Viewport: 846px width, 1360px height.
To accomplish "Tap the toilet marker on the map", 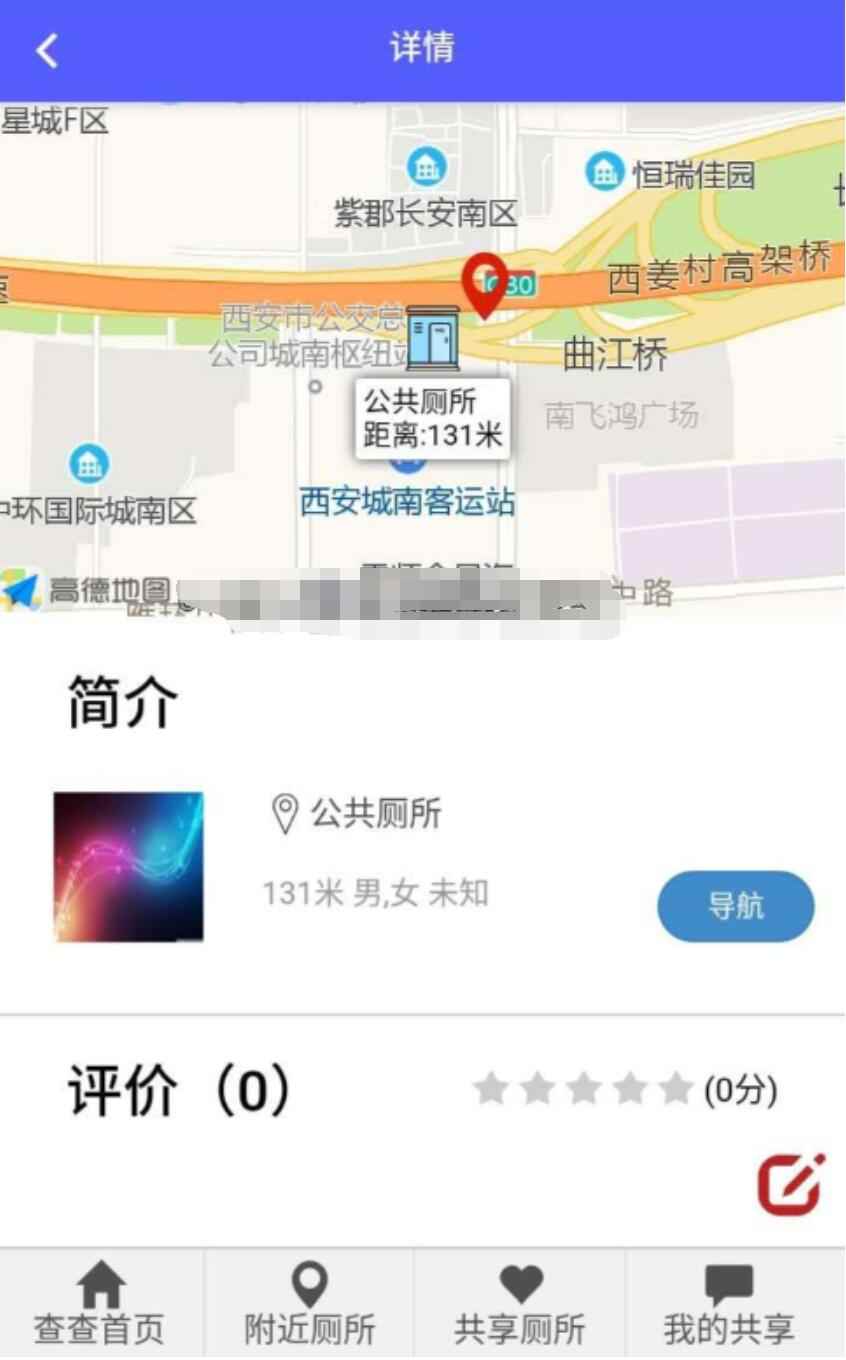I will click(x=432, y=338).
